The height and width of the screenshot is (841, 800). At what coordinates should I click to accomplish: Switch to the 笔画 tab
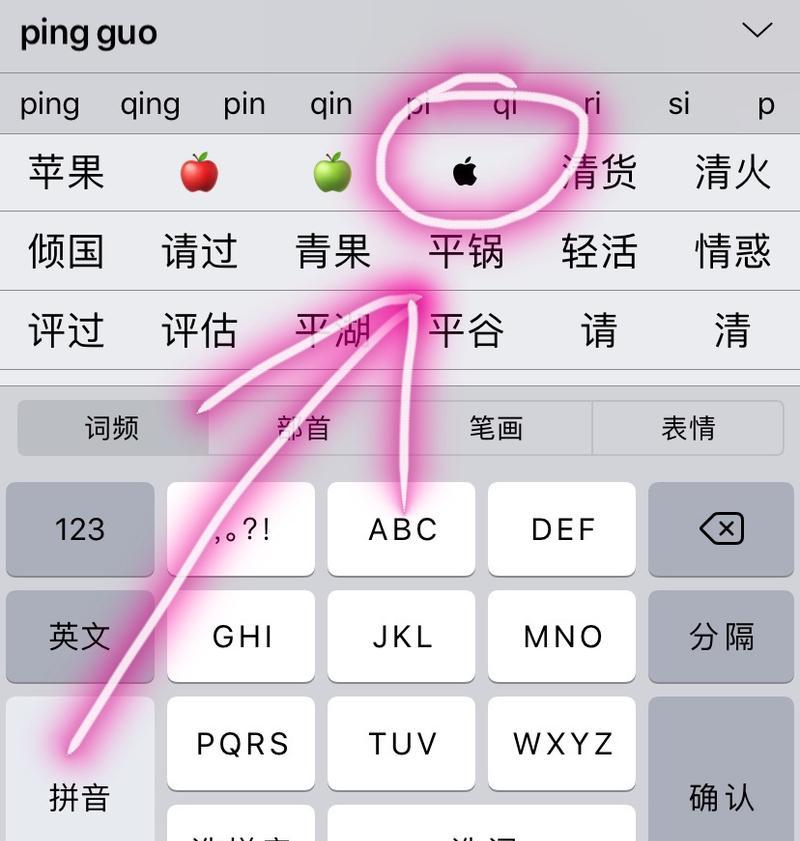(x=496, y=428)
